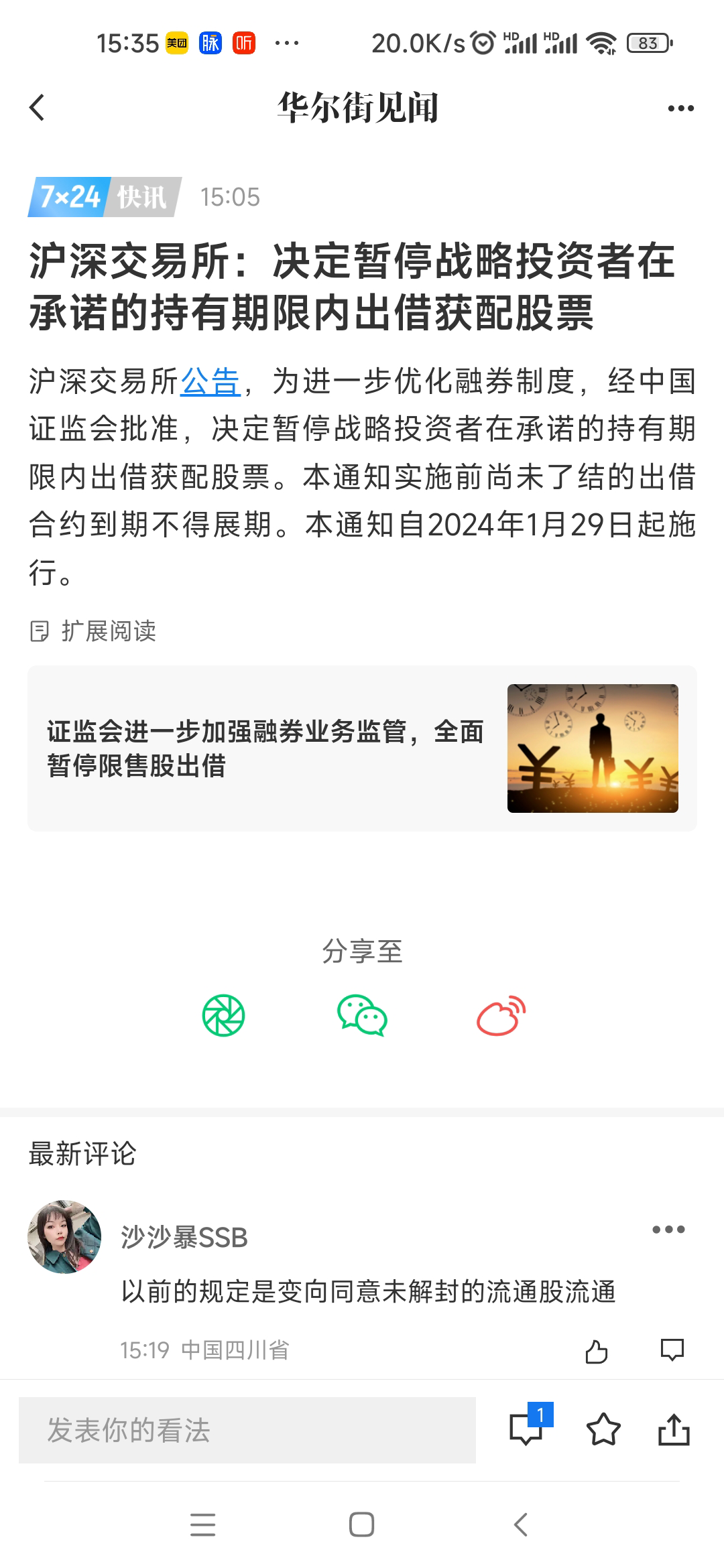724x1568 pixels.
Task: Open the top-right overflow menu
Action: click(x=680, y=109)
